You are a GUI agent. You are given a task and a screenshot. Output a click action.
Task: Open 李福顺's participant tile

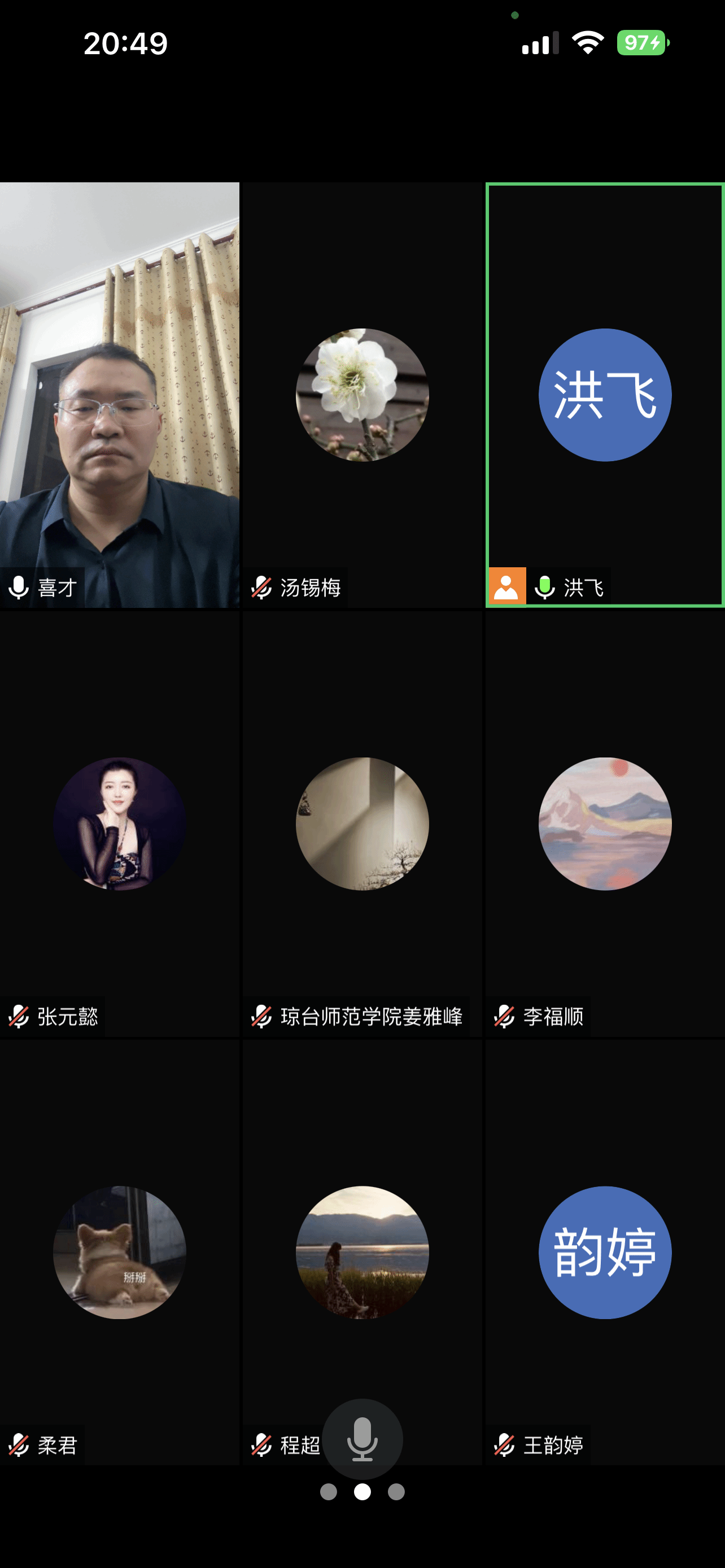tap(605, 824)
